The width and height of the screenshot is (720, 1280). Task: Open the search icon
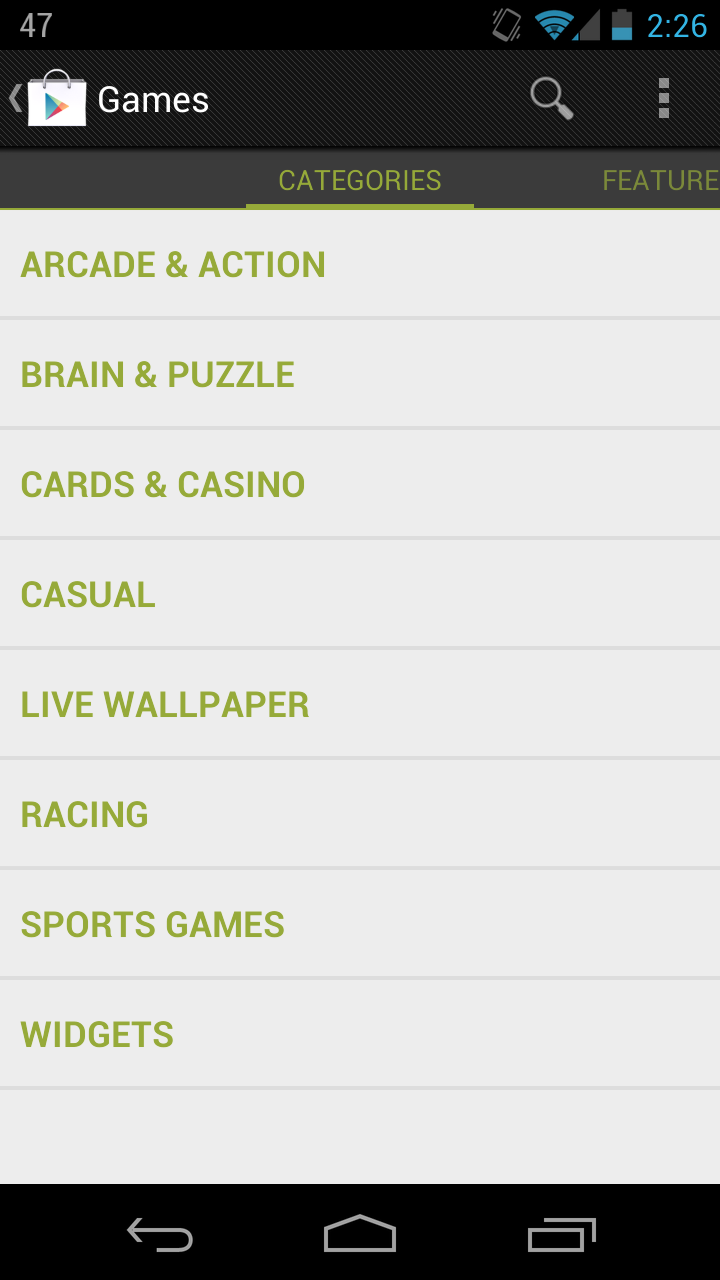[x=551, y=98]
